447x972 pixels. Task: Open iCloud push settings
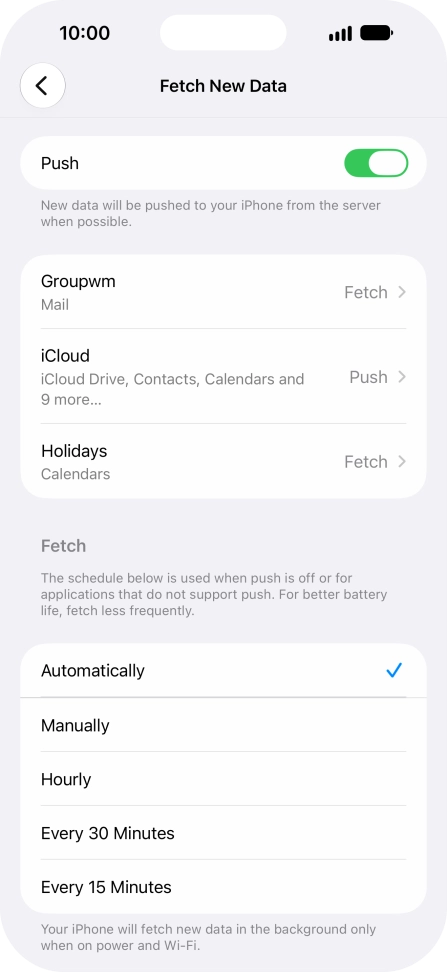coord(223,376)
